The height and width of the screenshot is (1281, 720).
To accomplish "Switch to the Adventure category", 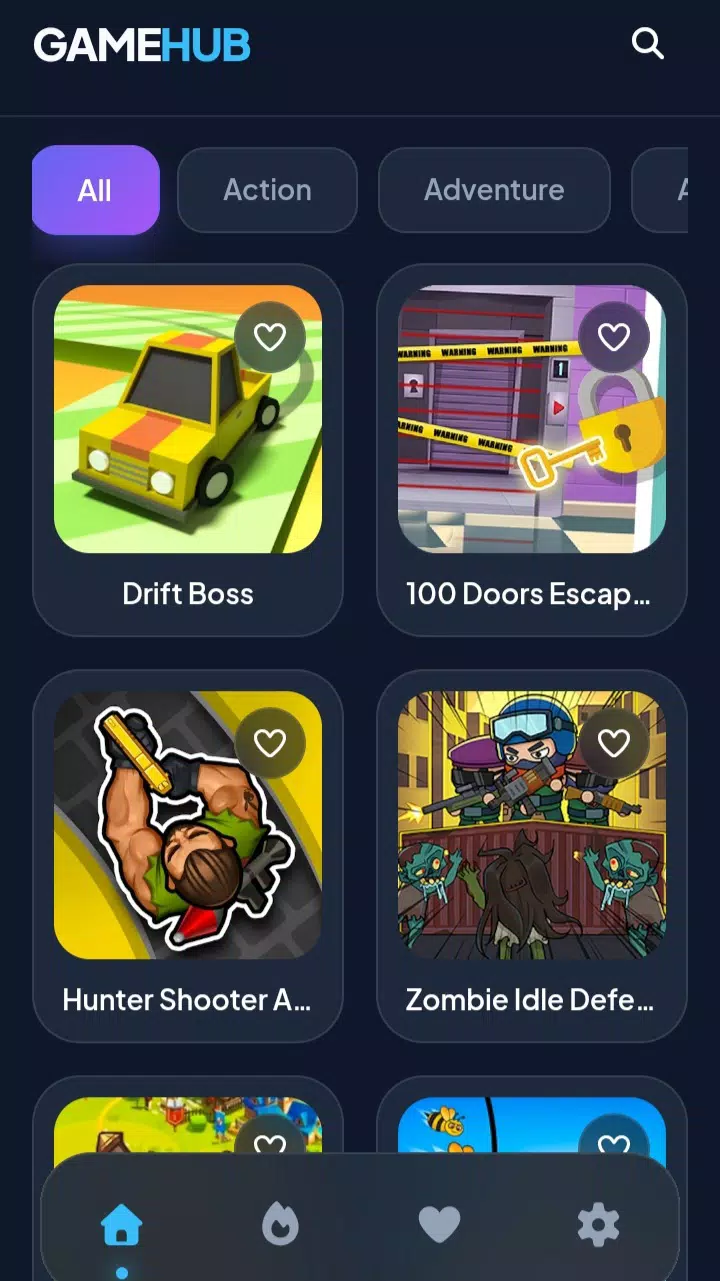I will pyautogui.click(x=494, y=190).
